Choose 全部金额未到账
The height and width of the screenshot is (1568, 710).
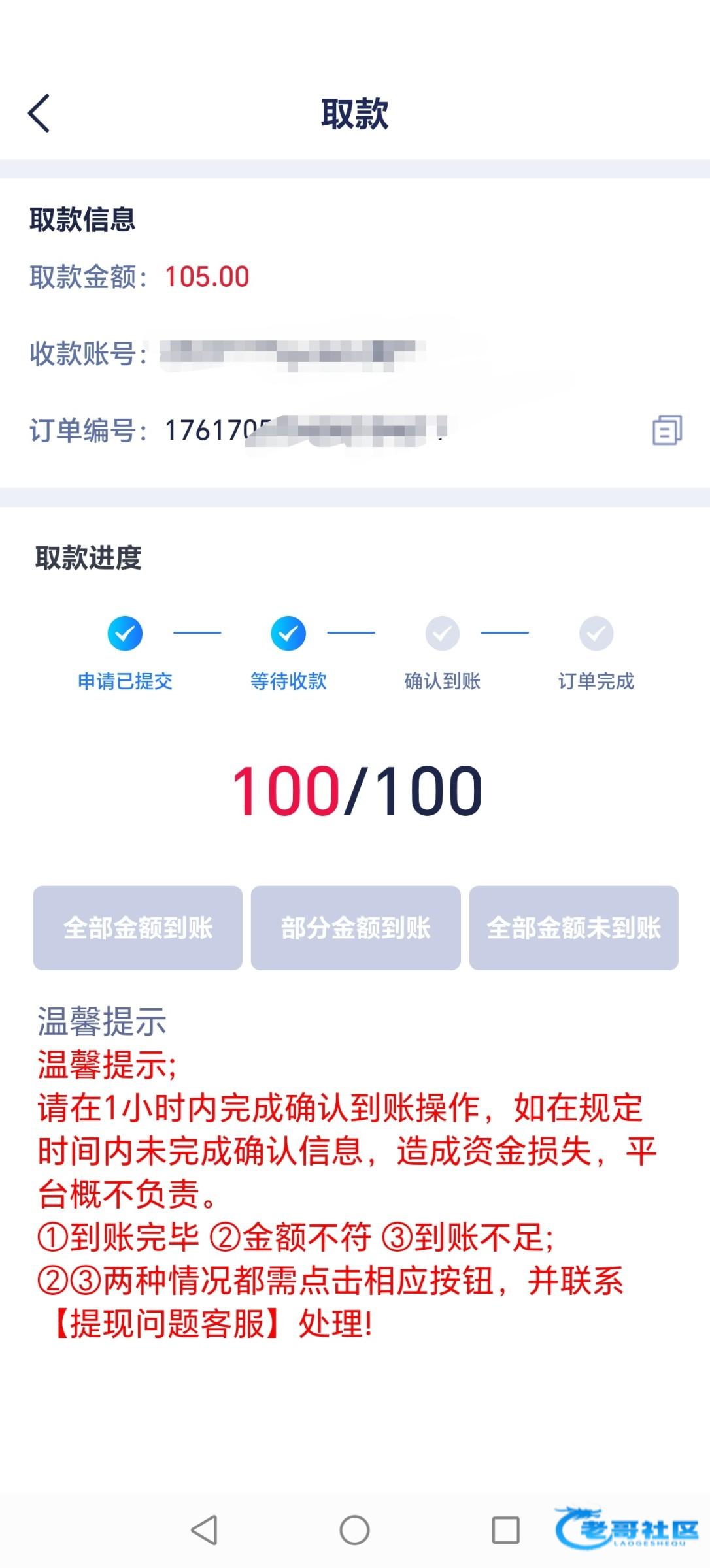[573, 927]
